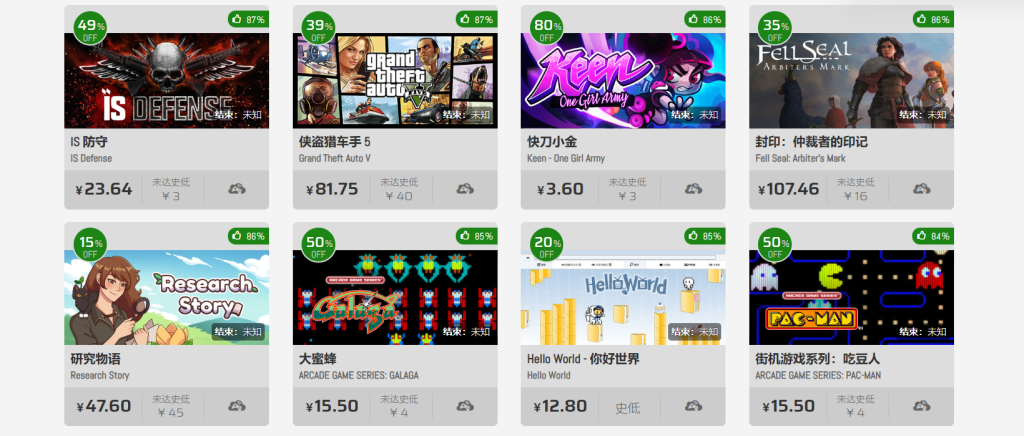Open the Grand Theft Auto V card
This screenshot has height=436, width=1024.
(x=394, y=80)
